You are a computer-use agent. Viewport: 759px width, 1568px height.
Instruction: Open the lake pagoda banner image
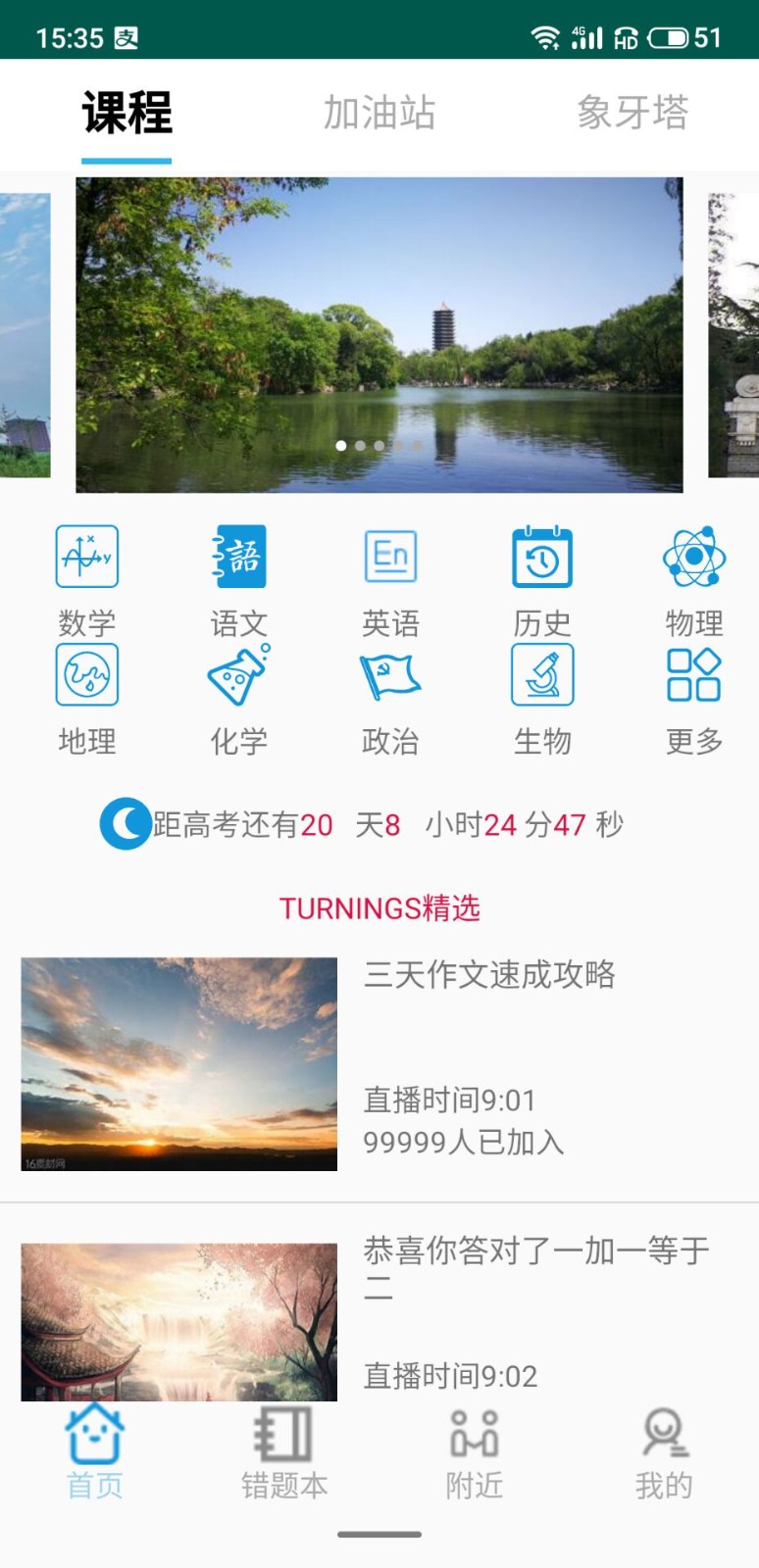pos(379,335)
